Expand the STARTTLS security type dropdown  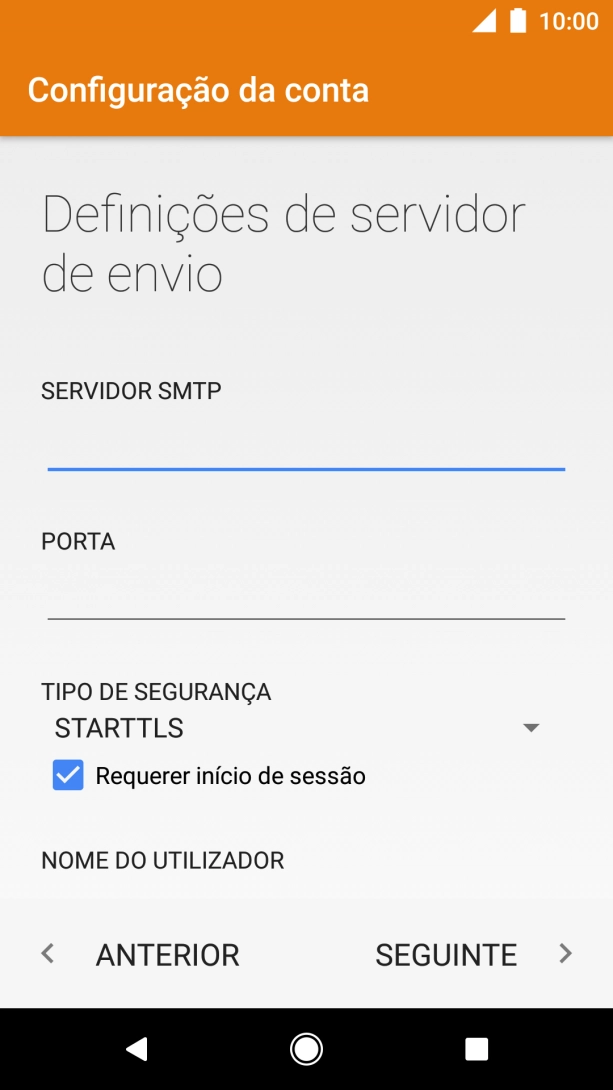coord(297,728)
